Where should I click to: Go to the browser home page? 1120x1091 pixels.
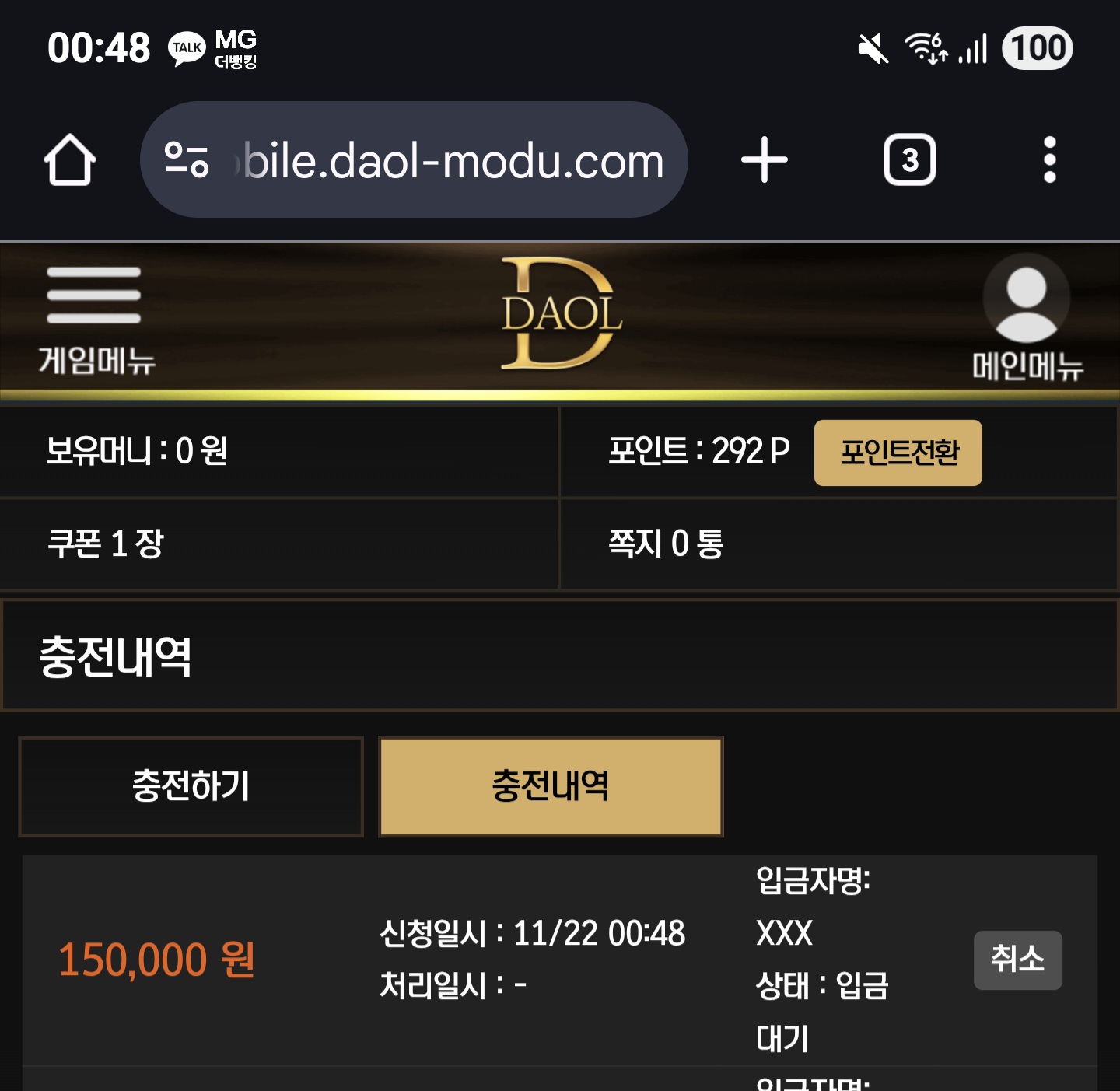pyautogui.click(x=70, y=160)
